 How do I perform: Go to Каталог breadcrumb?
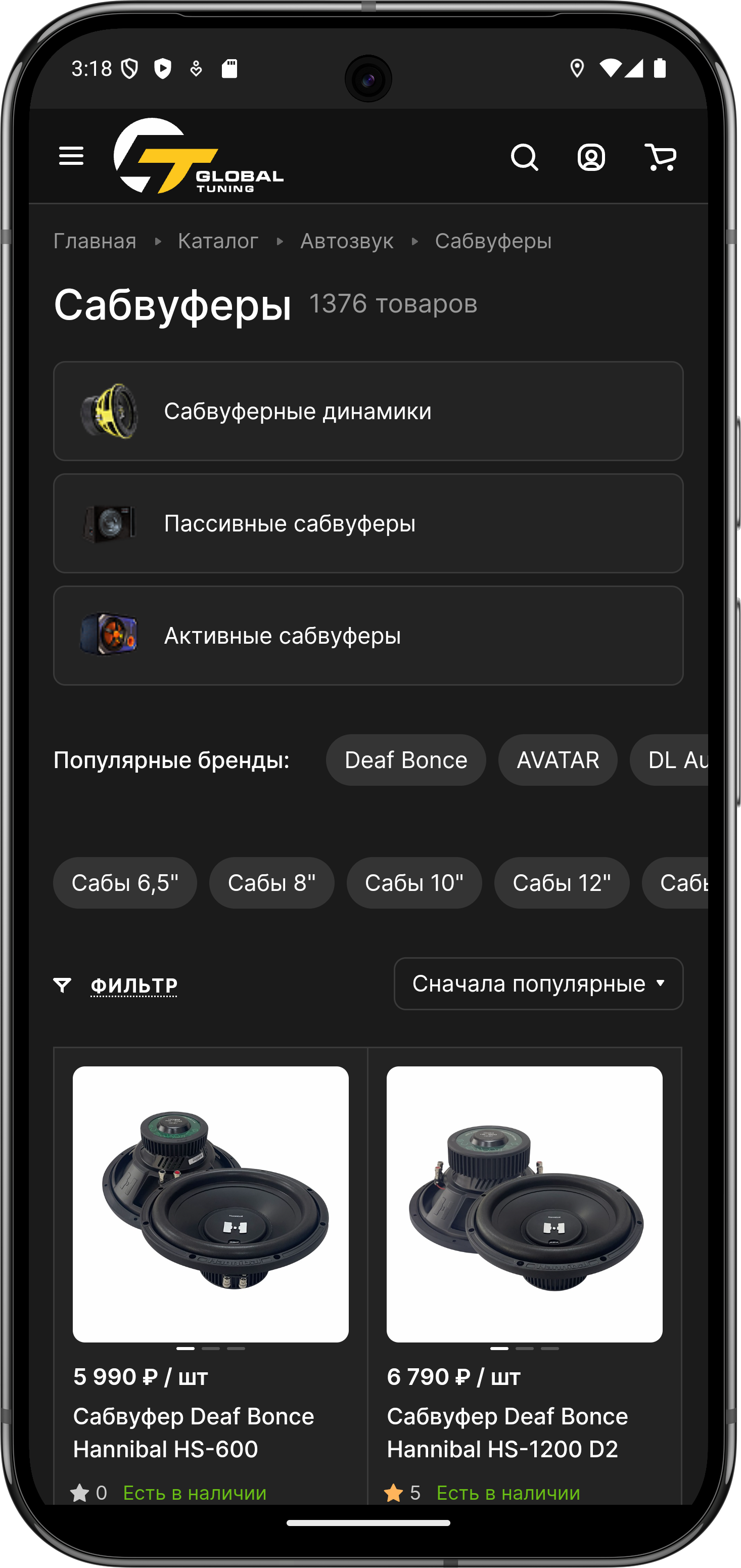pyautogui.click(x=218, y=241)
